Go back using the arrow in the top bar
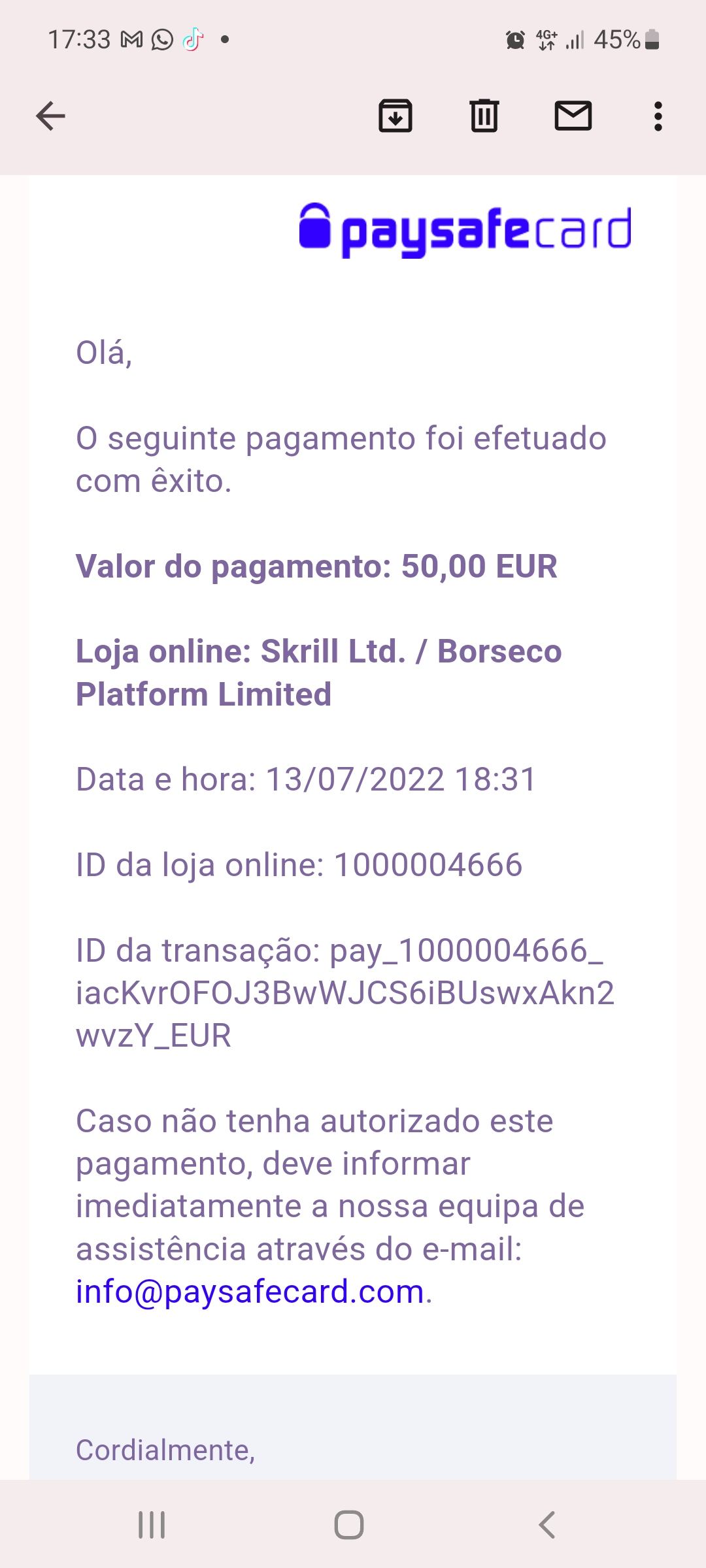This screenshot has height=1568, width=706. (49, 118)
